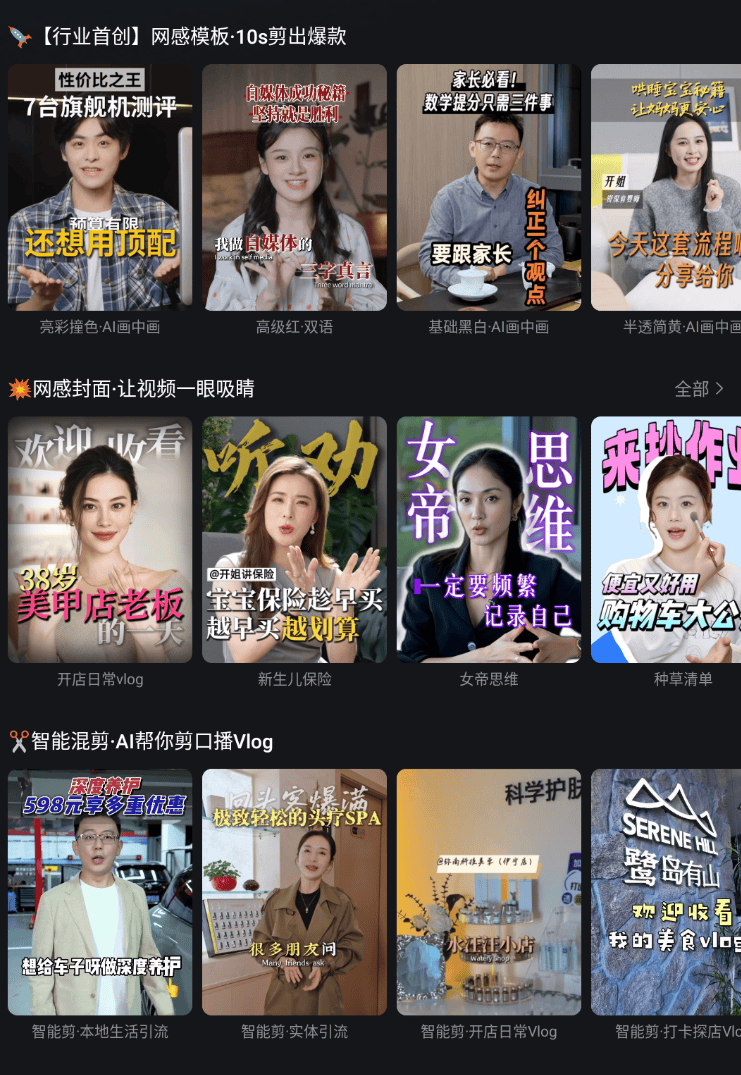View all covers via 全部

[x=699, y=388]
